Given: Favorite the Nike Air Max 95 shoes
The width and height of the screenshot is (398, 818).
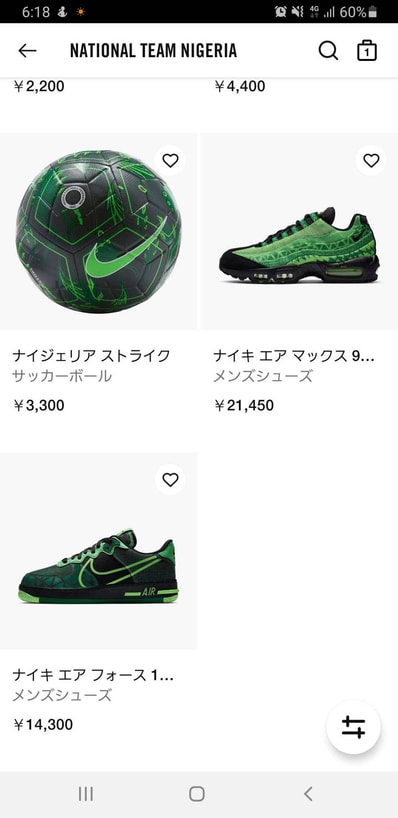Looking at the screenshot, I should pyautogui.click(x=371, y=161).
